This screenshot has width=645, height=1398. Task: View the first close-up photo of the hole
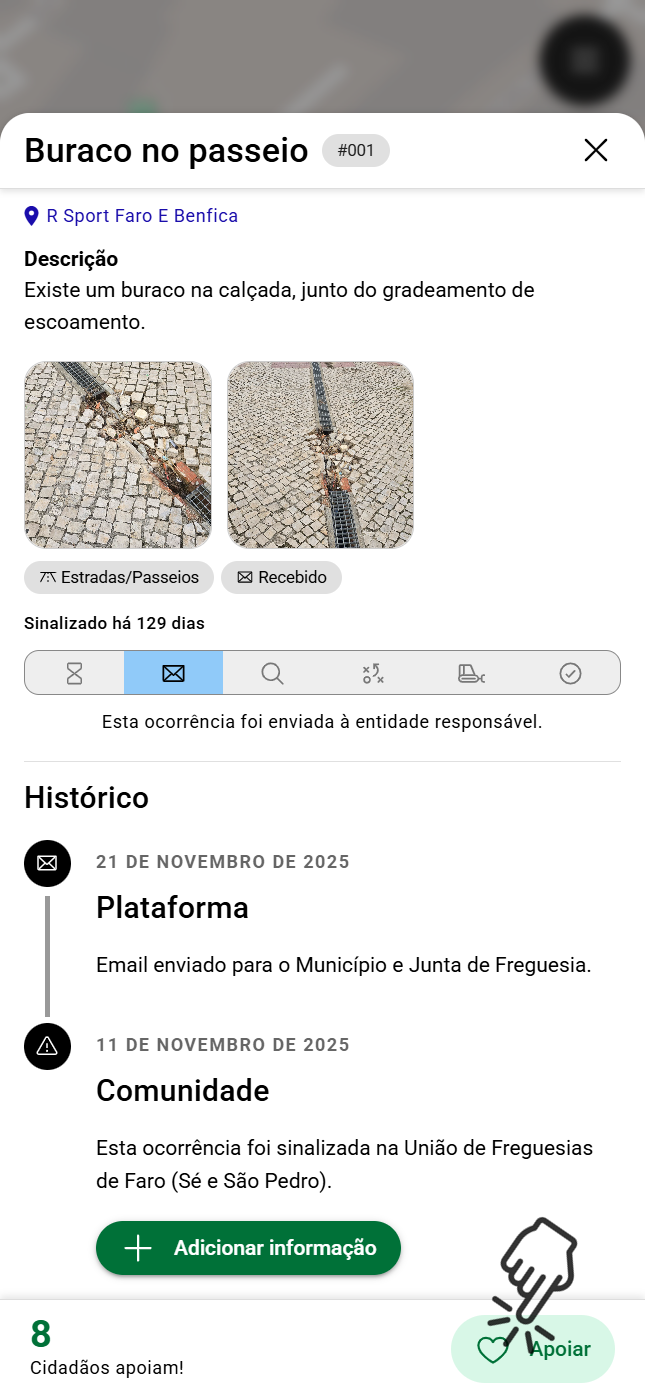click(x=118, y=455)
